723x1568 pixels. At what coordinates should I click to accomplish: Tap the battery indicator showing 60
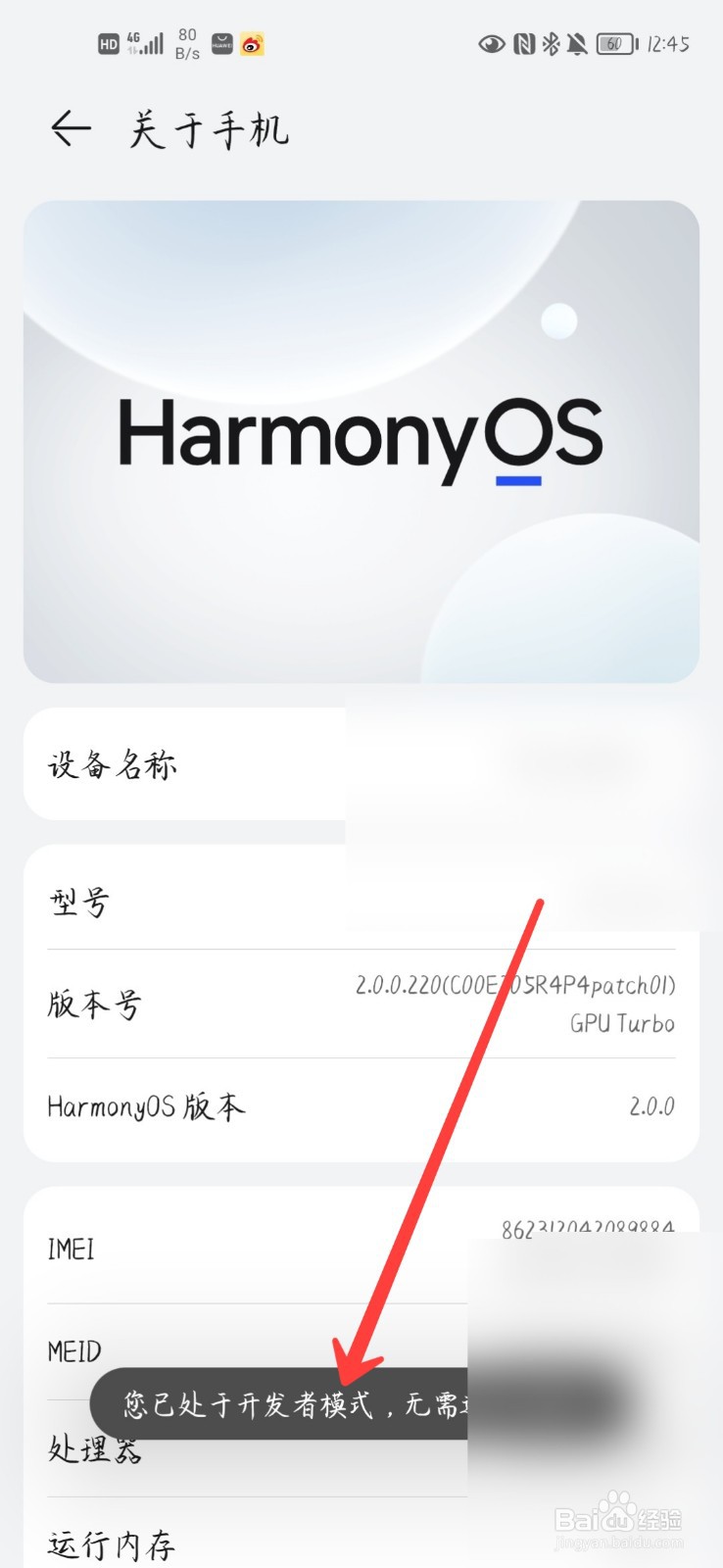(x=614, y=44)
